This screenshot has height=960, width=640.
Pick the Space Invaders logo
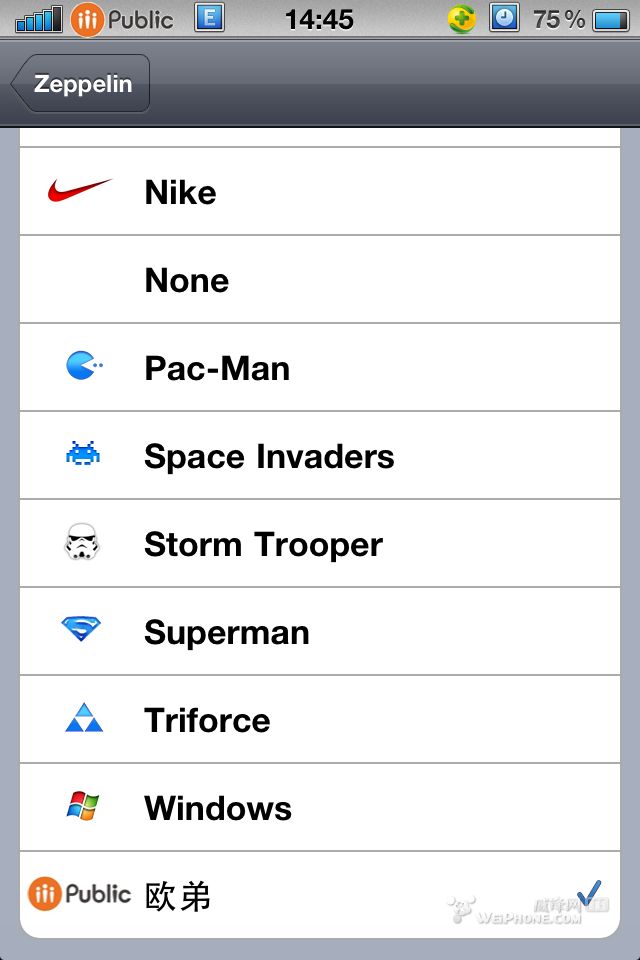pyautogui.click(x=320, y=456)
